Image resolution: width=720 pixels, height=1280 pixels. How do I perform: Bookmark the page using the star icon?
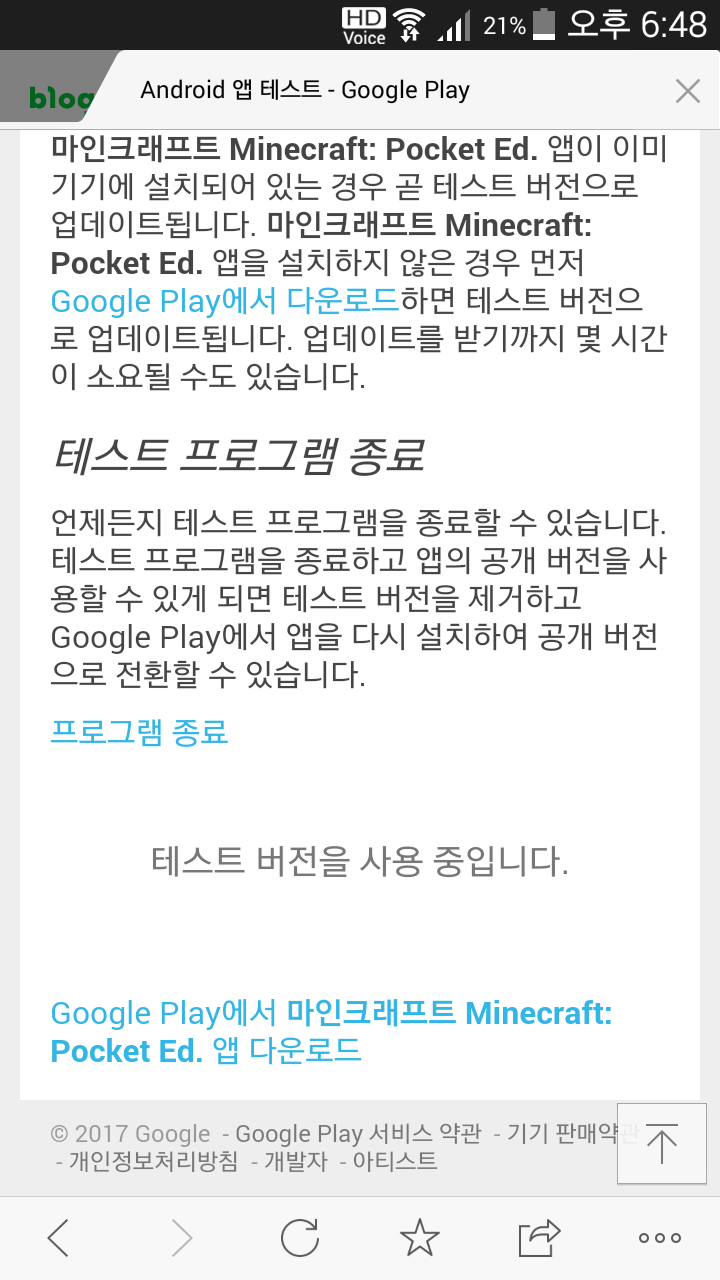point(418,1237)
